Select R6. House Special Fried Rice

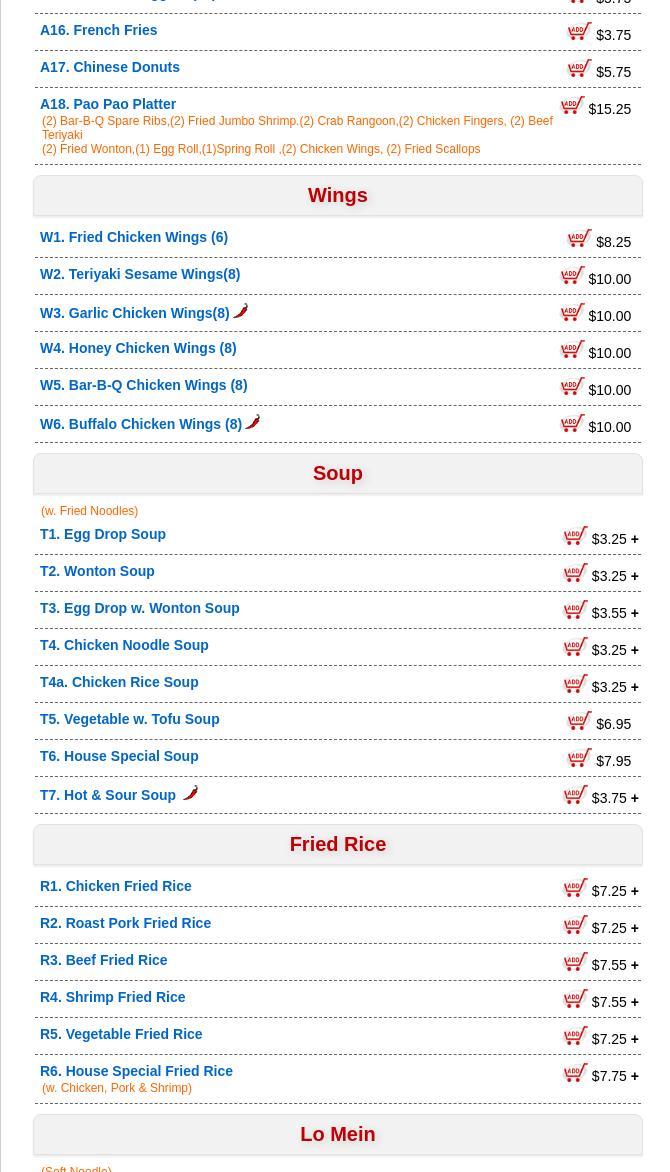click(136, 1072)
